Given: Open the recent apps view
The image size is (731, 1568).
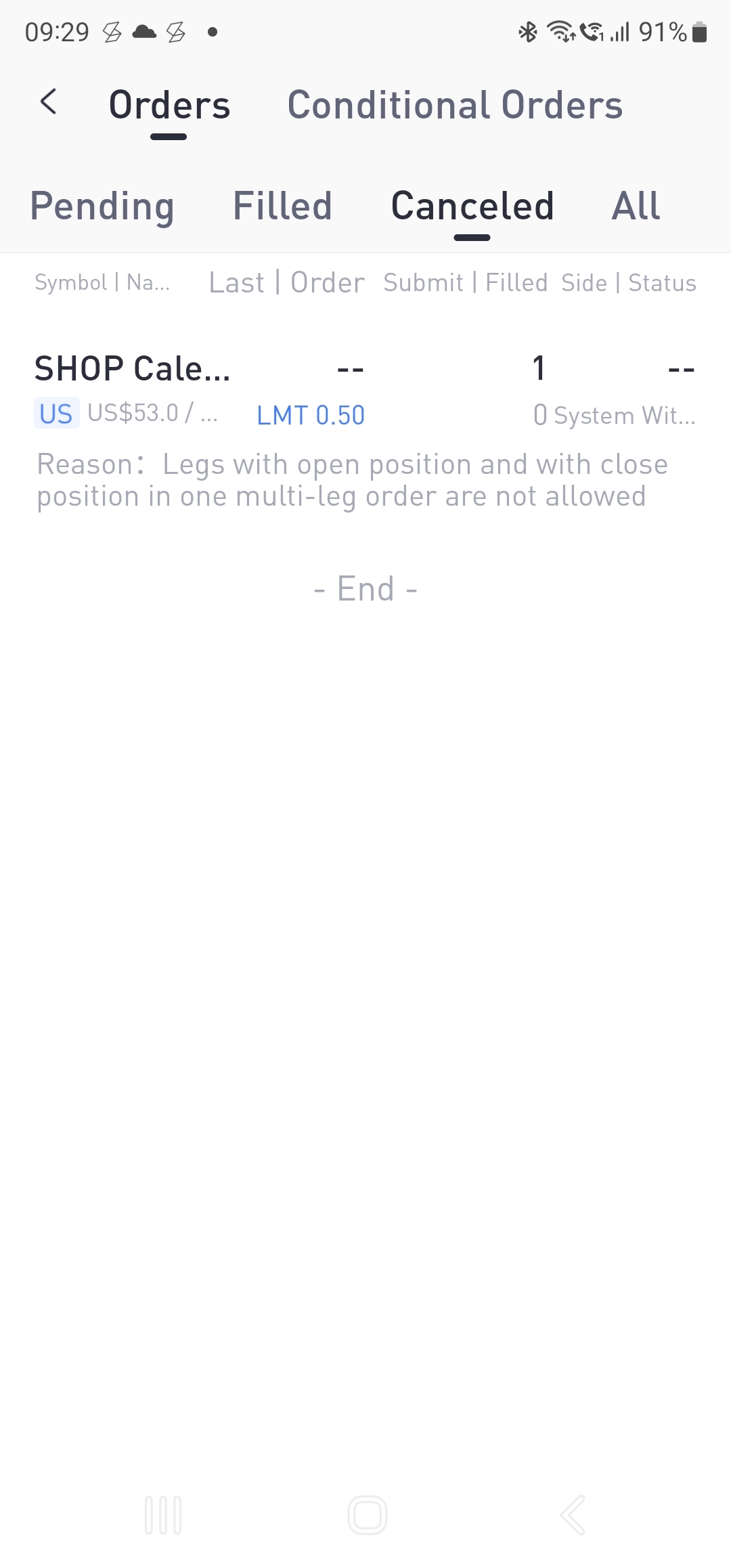Looking at the screenshot, I should (163, 1515).
